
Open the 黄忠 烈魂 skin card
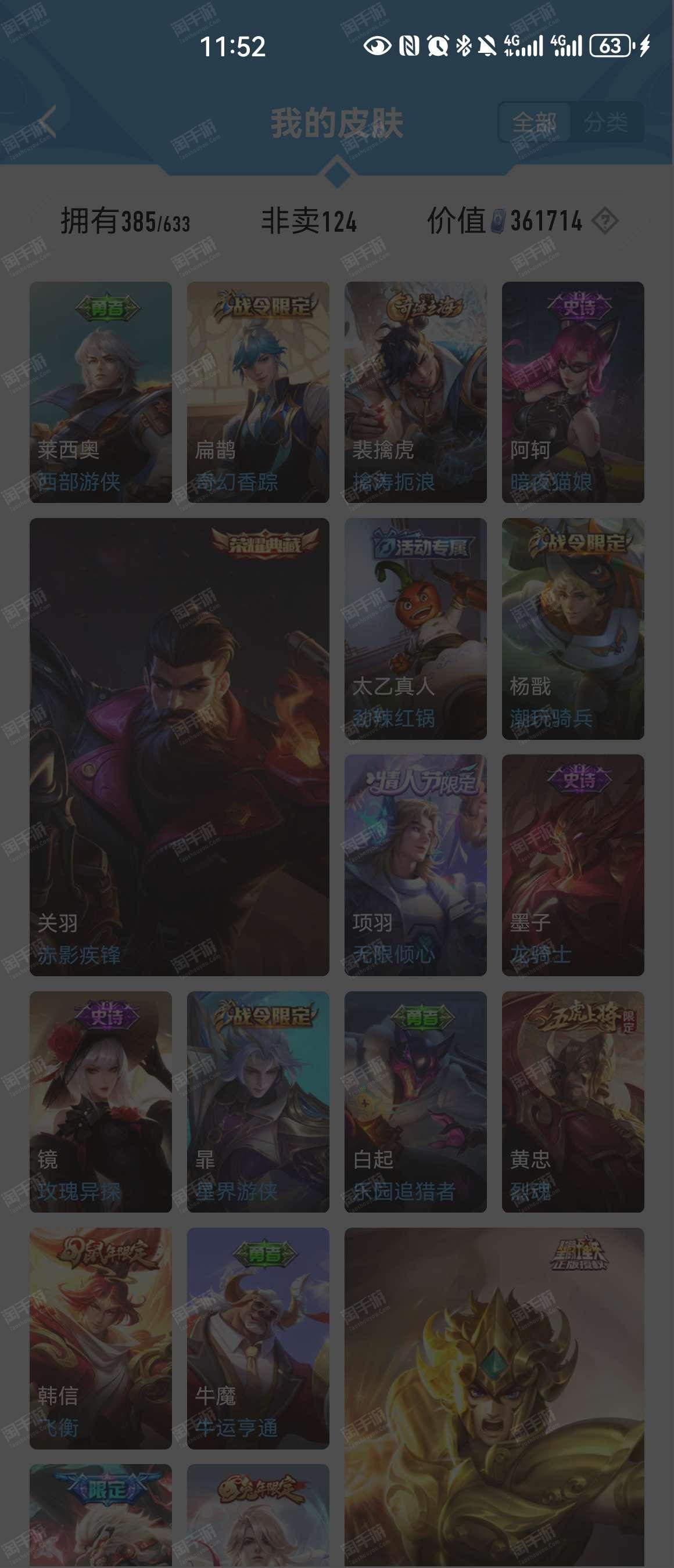coord(572,1102)
